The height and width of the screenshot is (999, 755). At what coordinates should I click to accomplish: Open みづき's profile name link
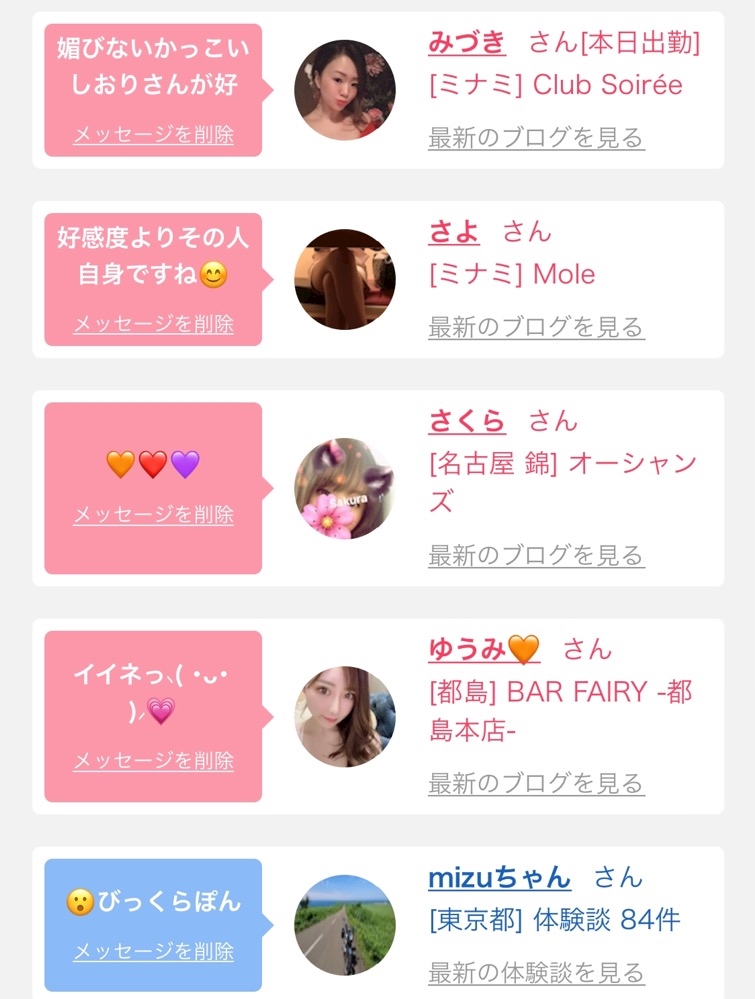467,43
